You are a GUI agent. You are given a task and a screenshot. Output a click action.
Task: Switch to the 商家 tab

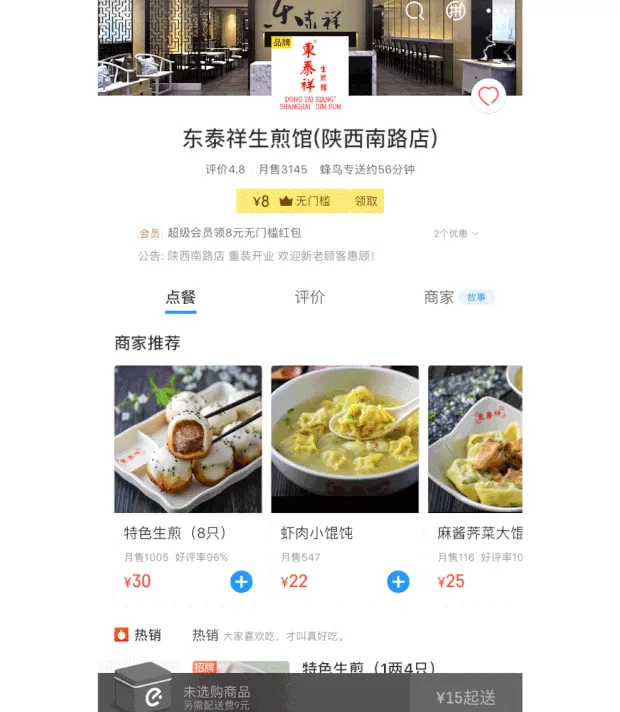coord(439,297)
